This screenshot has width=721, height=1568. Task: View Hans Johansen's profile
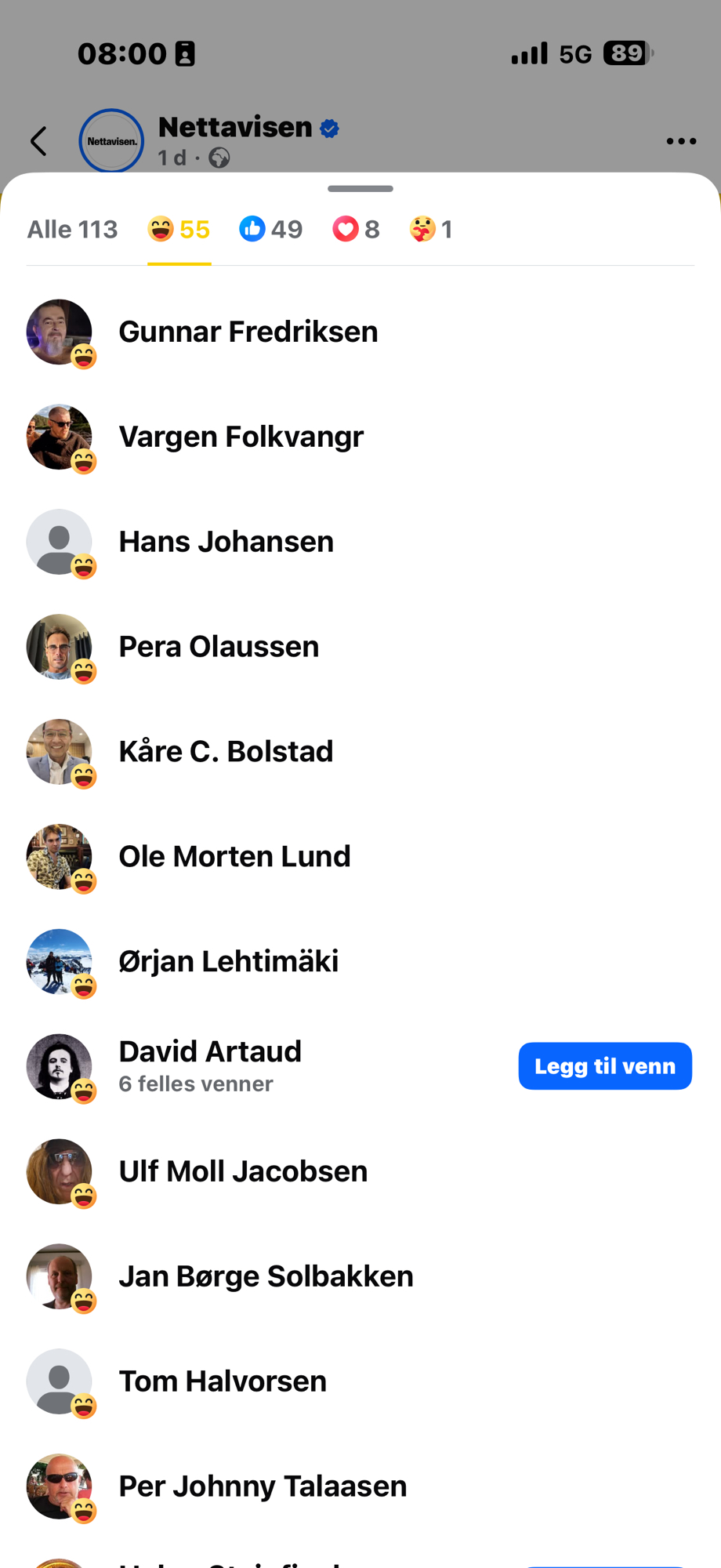tap(226, 542)
